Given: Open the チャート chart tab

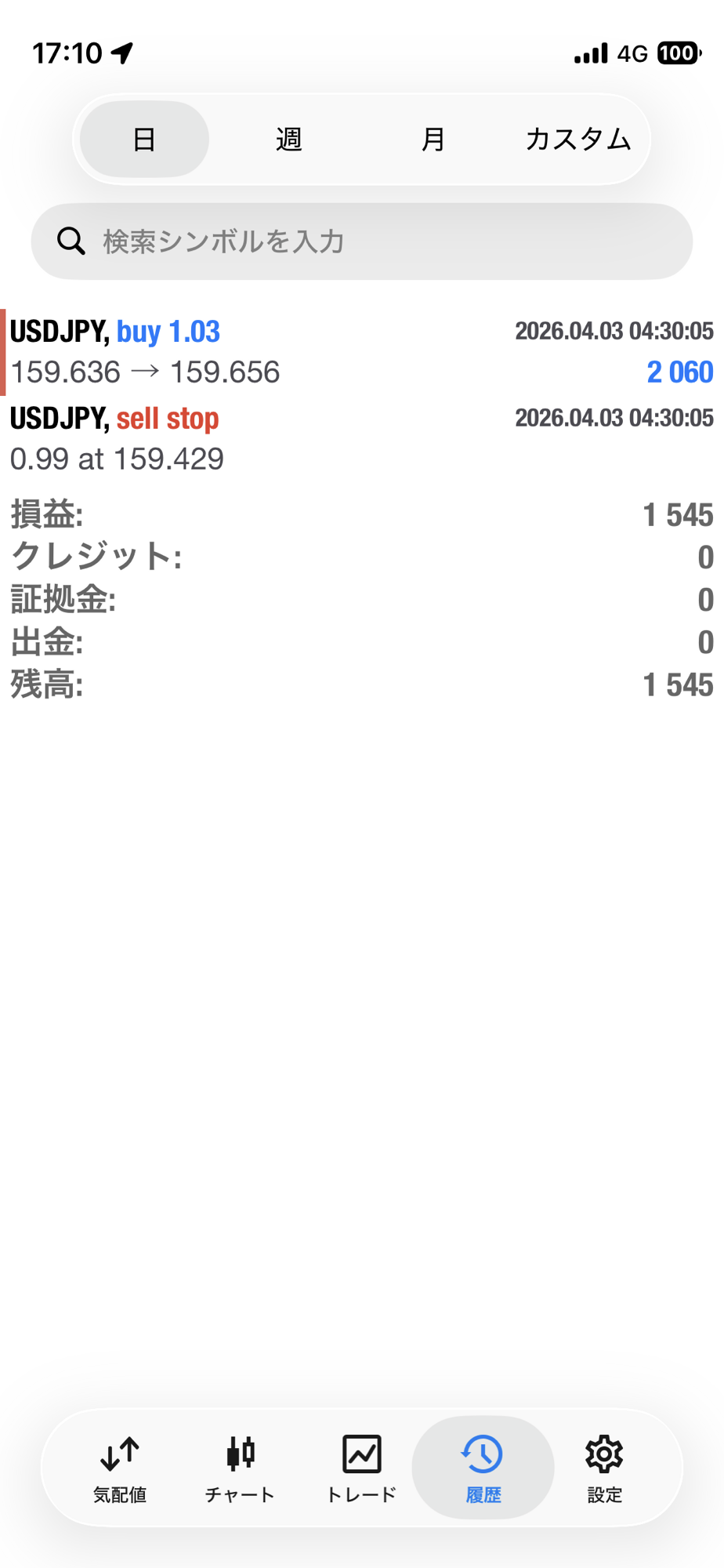Looking at the screenshot, I should [241, 1468].
